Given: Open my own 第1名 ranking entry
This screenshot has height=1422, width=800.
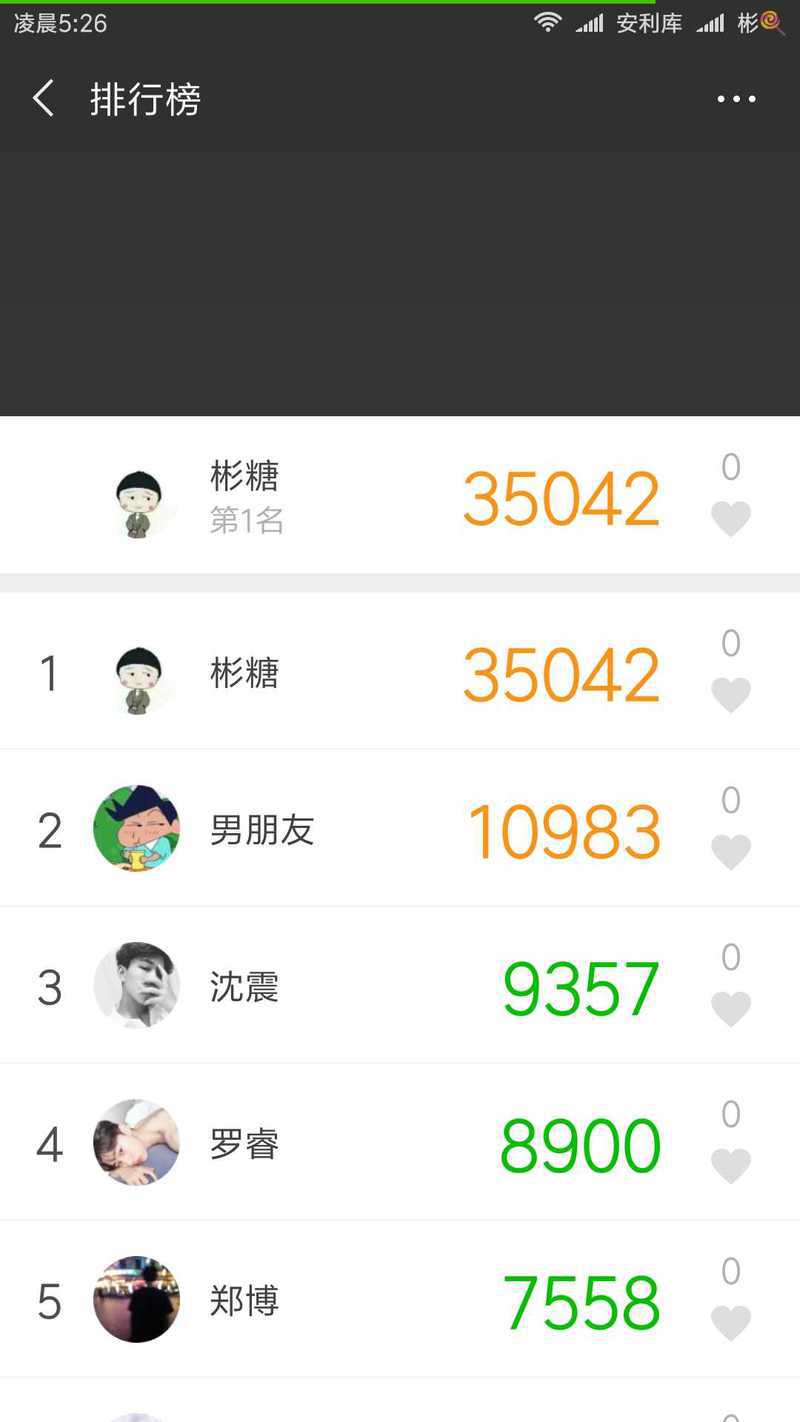Looking at the screenshot, I should [400, 496].
